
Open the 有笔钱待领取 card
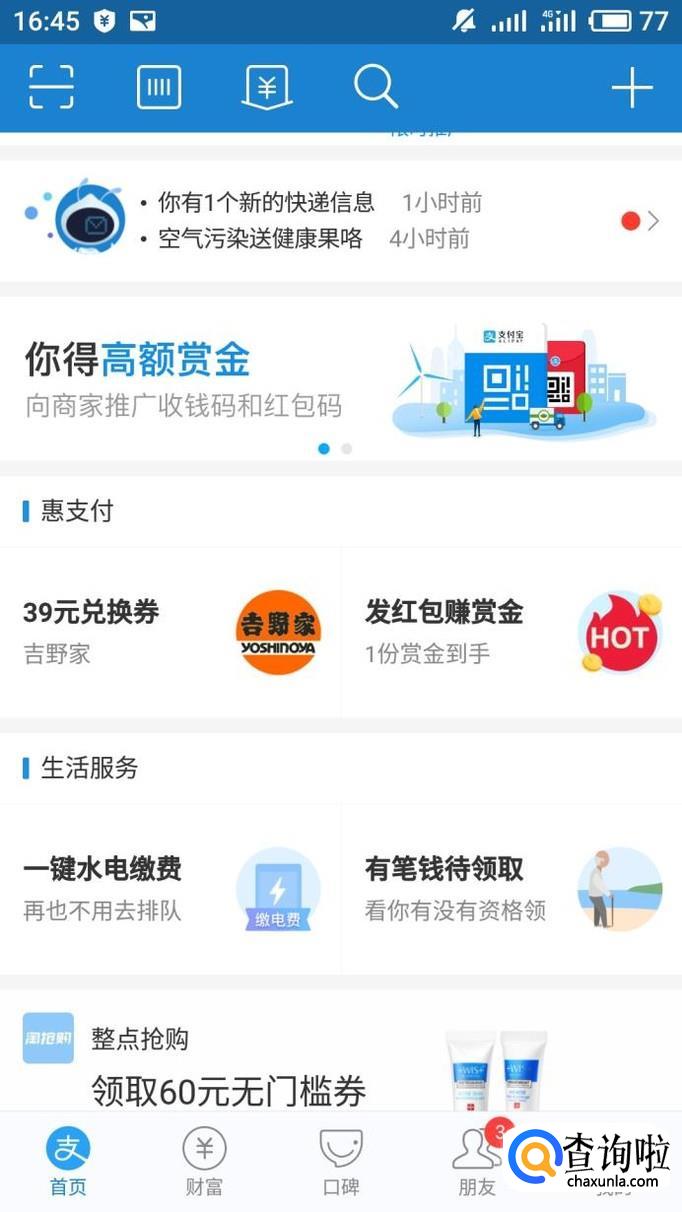[511, 888]
